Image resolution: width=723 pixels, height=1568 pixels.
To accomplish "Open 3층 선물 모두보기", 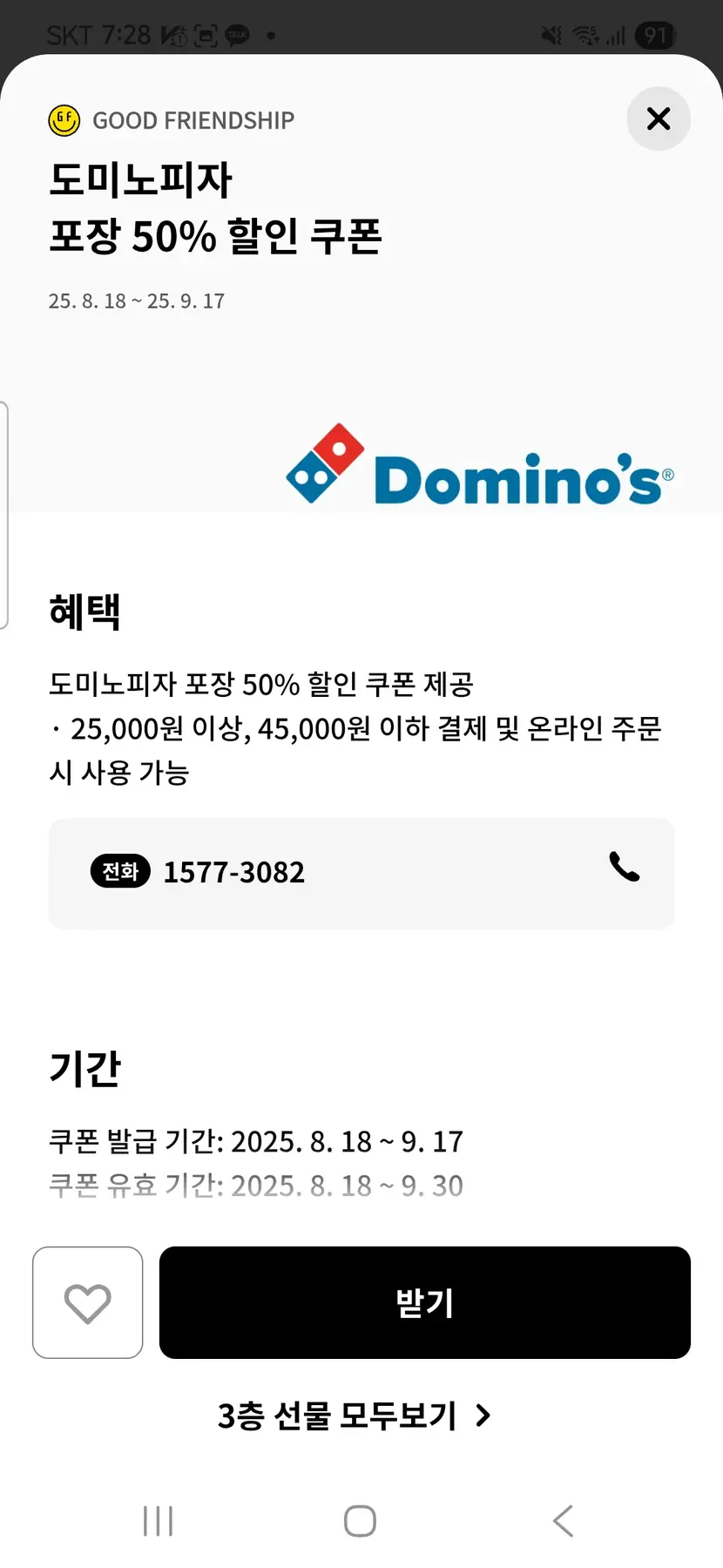I will click(x=355, y=1416).
